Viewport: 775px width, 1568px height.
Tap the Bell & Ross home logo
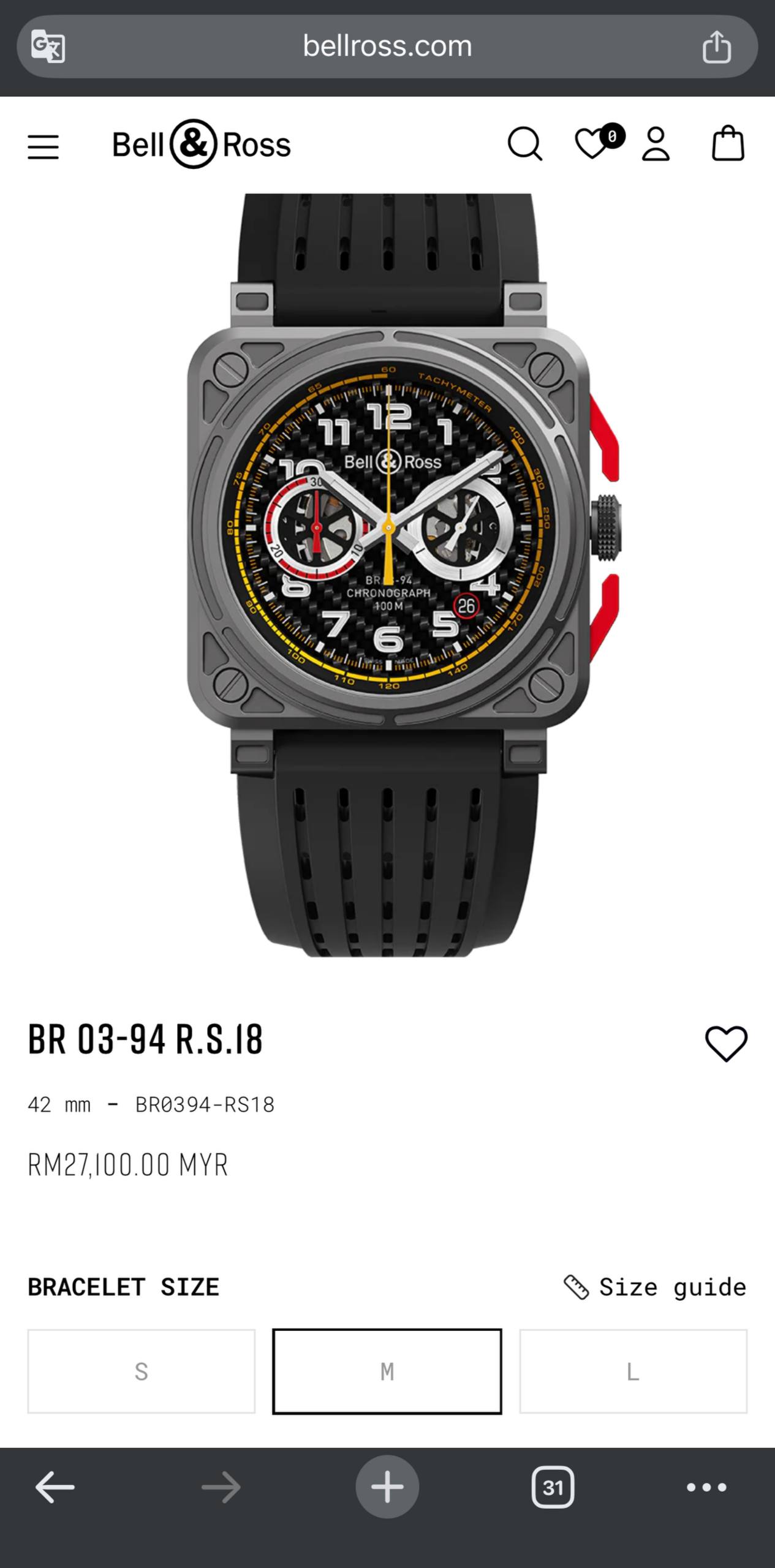click(x=201, y=145)
